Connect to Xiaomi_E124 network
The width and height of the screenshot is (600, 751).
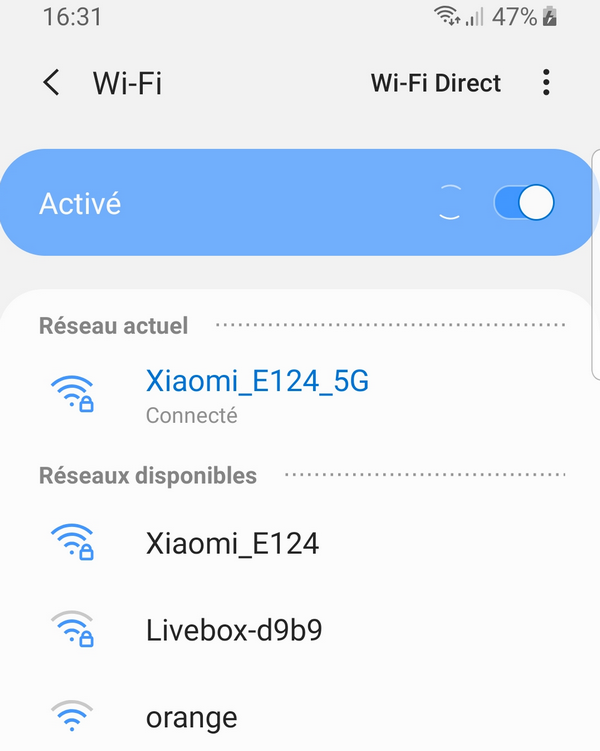(x=232, y=543)
